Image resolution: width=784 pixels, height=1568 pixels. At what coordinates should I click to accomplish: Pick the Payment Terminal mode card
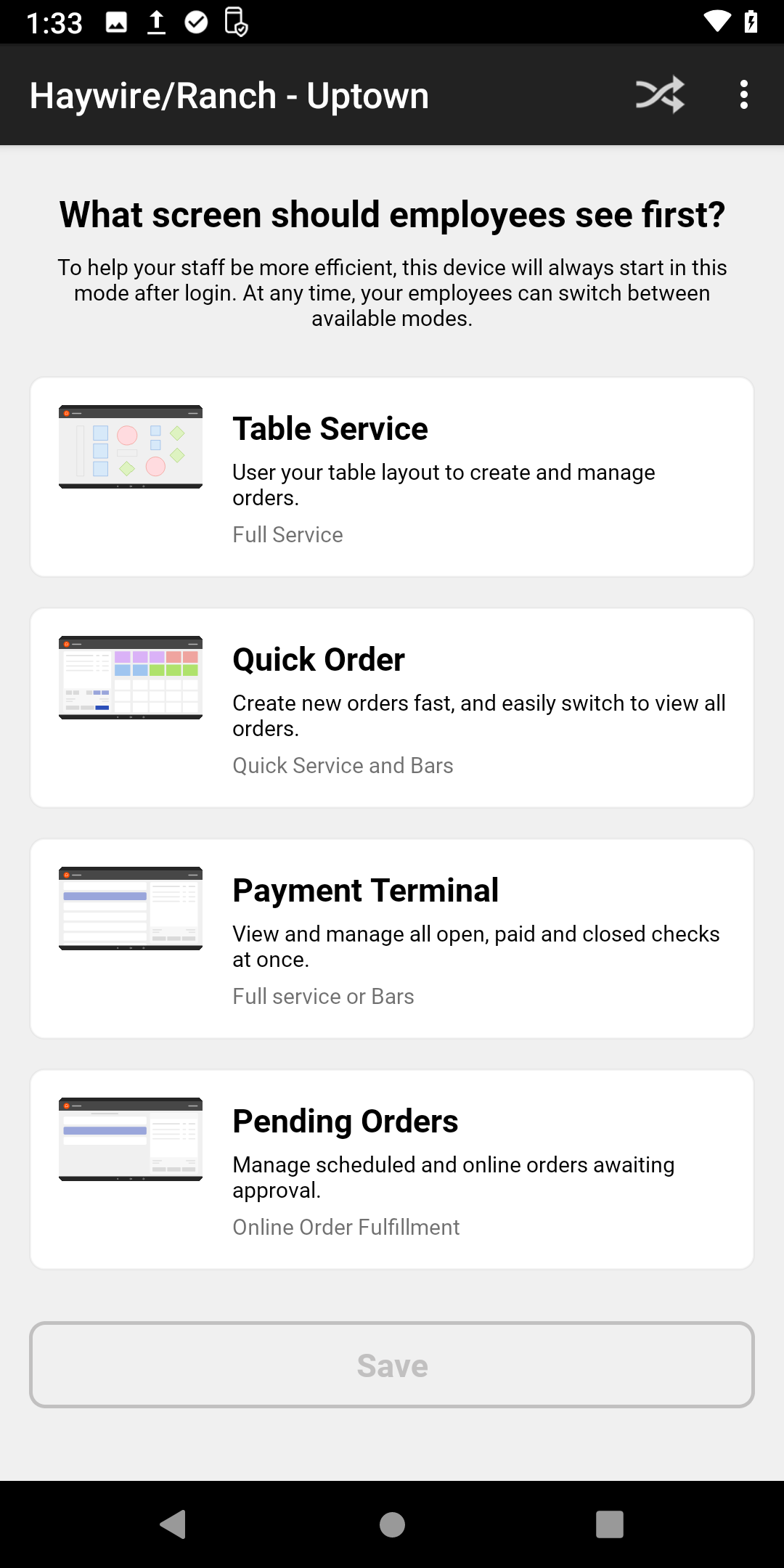pos(392,939)
